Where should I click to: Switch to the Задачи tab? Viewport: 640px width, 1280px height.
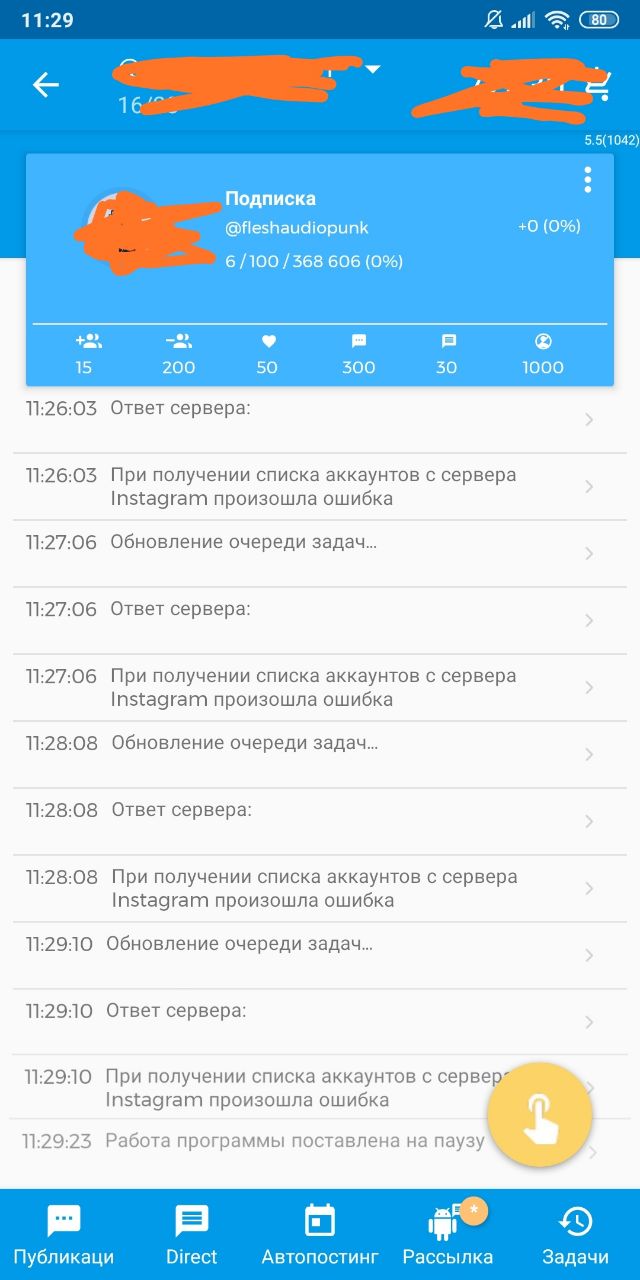coord(575,1236)
